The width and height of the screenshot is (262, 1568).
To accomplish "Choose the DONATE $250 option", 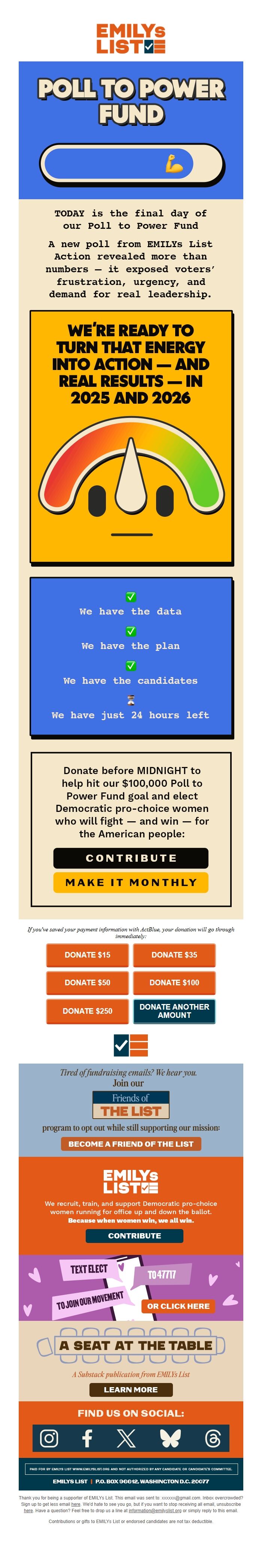I will (88, 1010).
